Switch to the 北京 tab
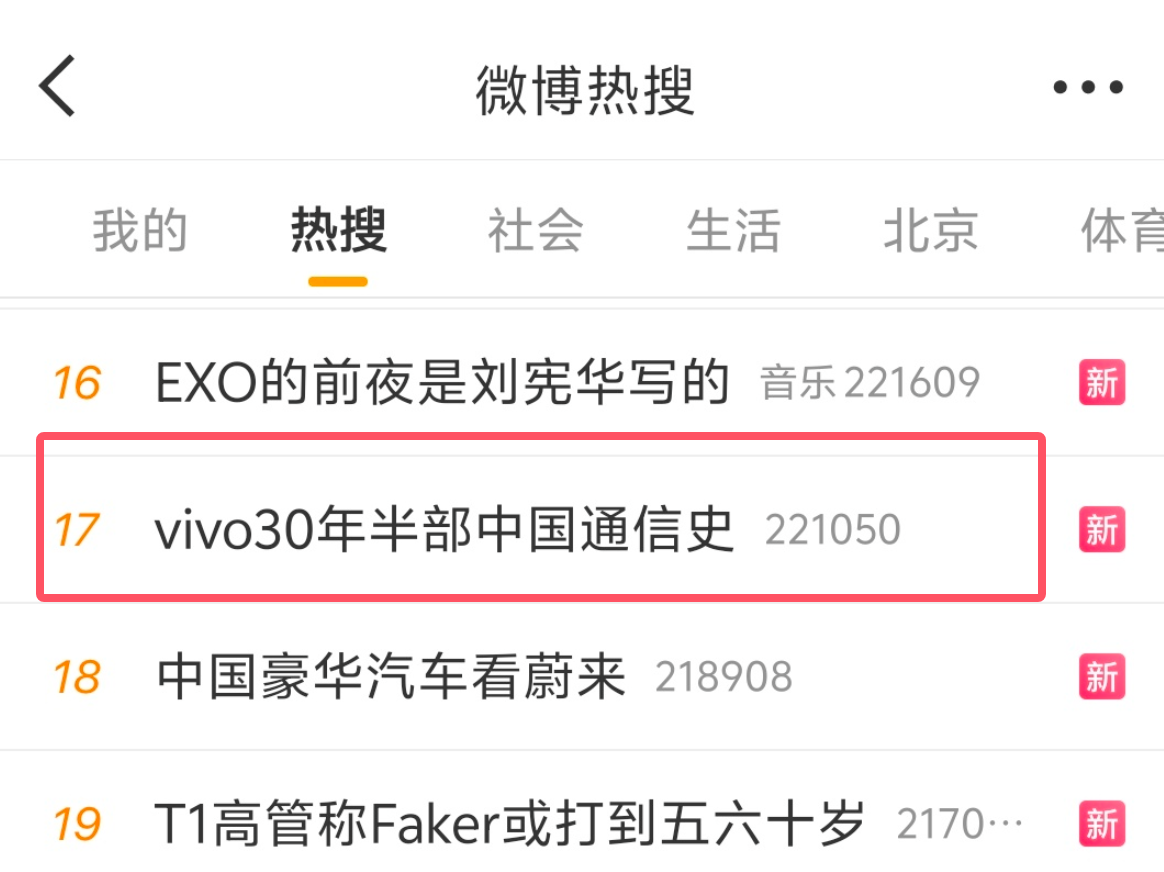 (930, 231)
